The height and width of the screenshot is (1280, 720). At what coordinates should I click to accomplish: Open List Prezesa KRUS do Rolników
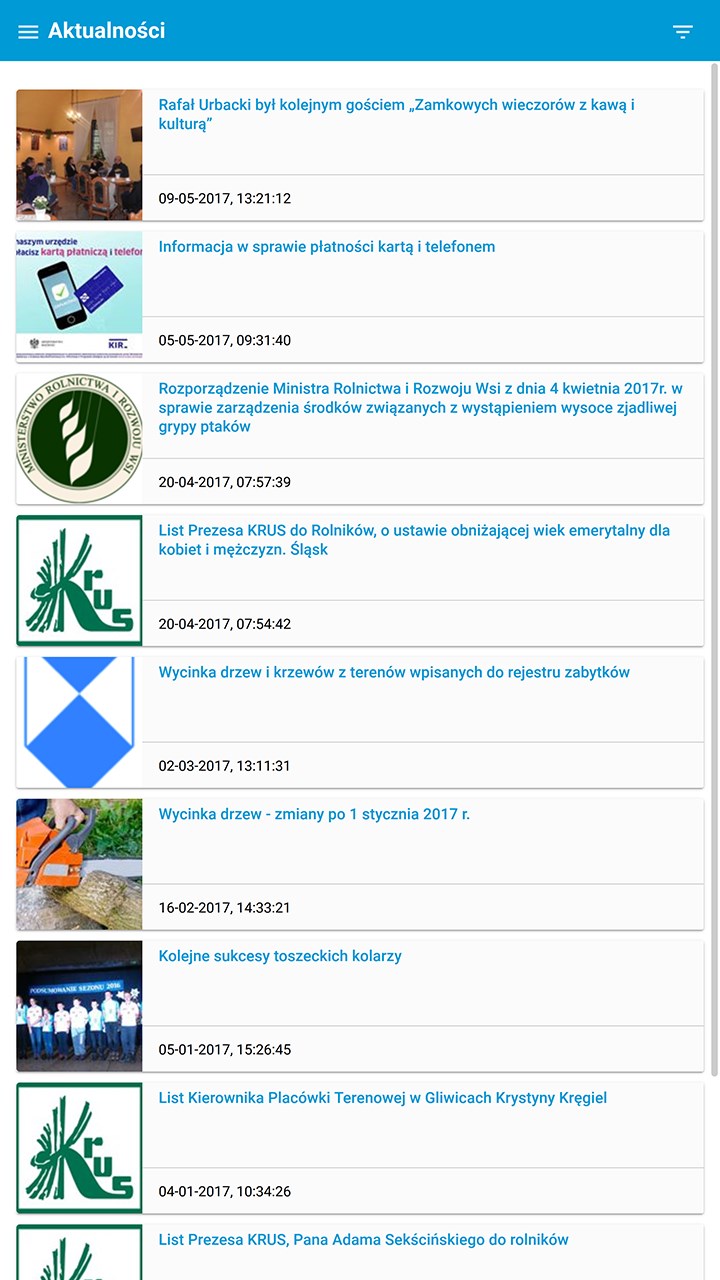[414, 540]
